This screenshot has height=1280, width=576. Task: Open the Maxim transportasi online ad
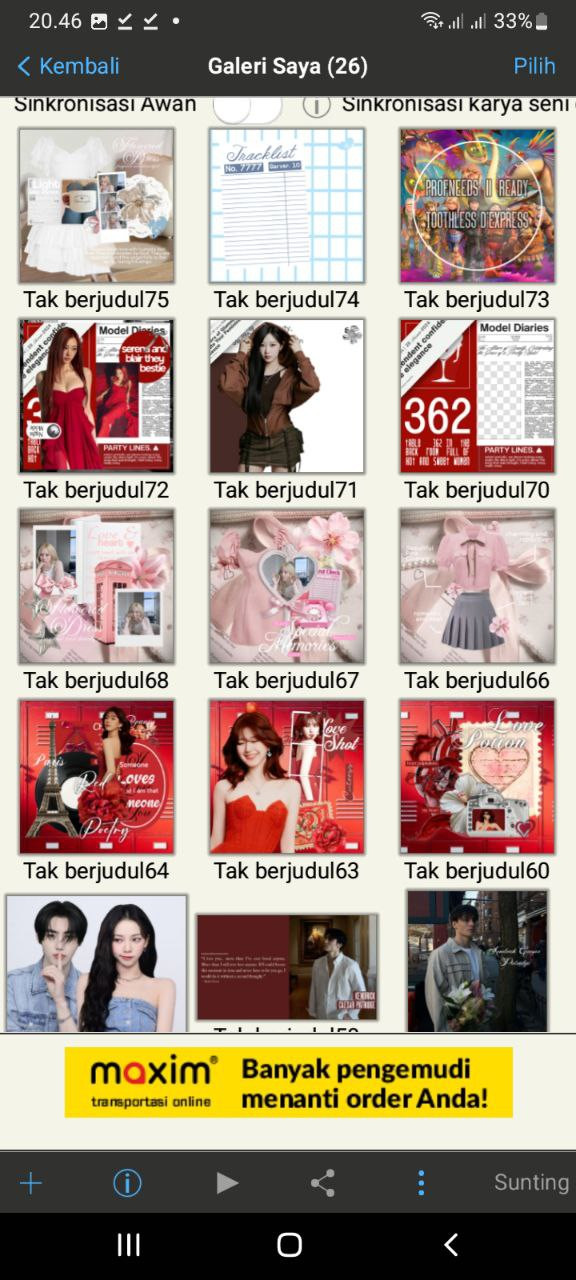click(289, 1082)
